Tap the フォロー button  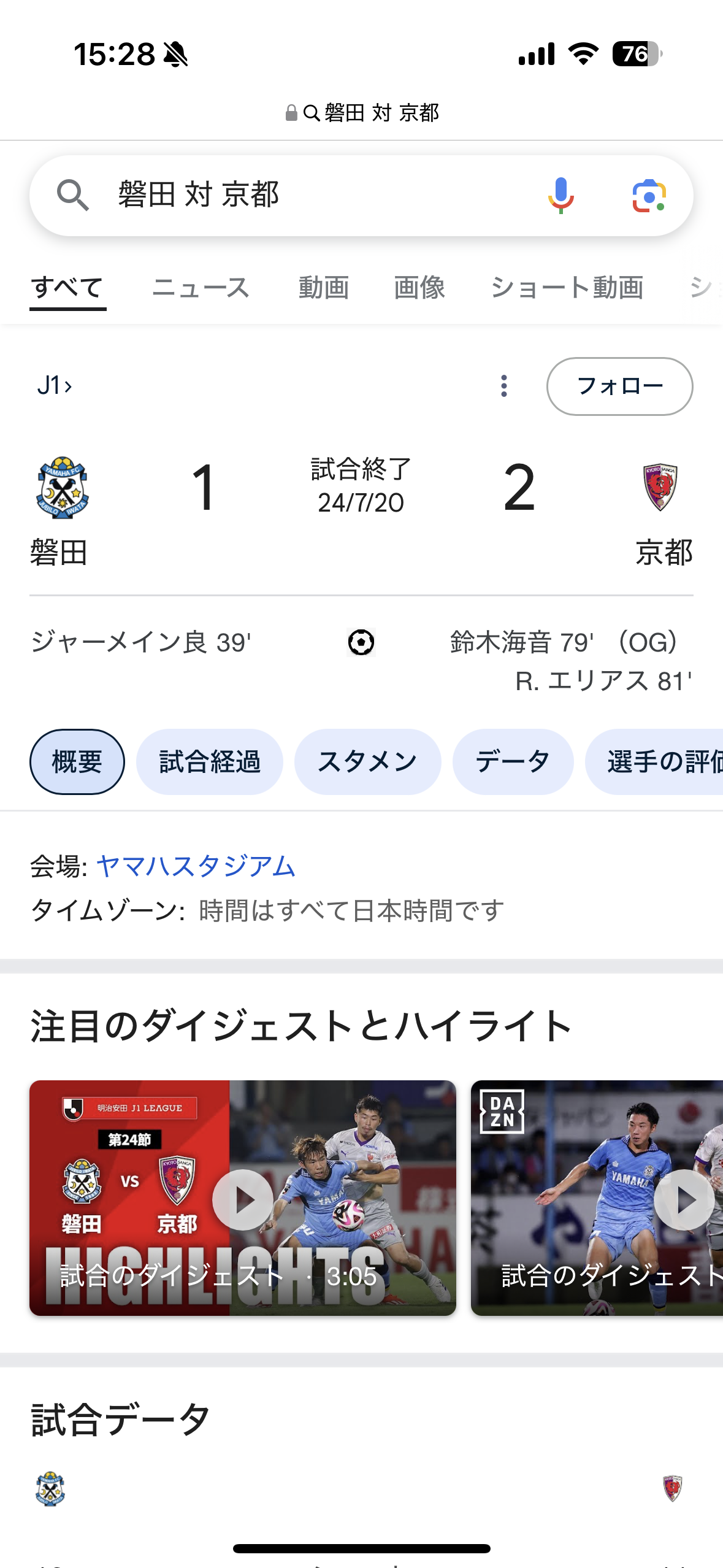coord(619,386)
